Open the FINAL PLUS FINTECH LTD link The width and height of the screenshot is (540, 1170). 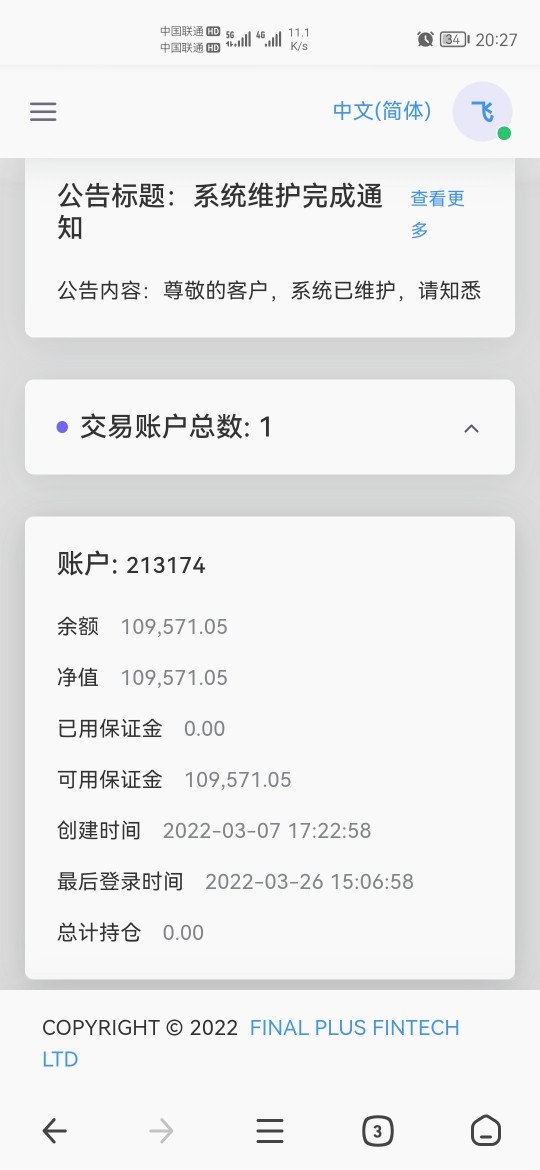tap(251, 1043)
